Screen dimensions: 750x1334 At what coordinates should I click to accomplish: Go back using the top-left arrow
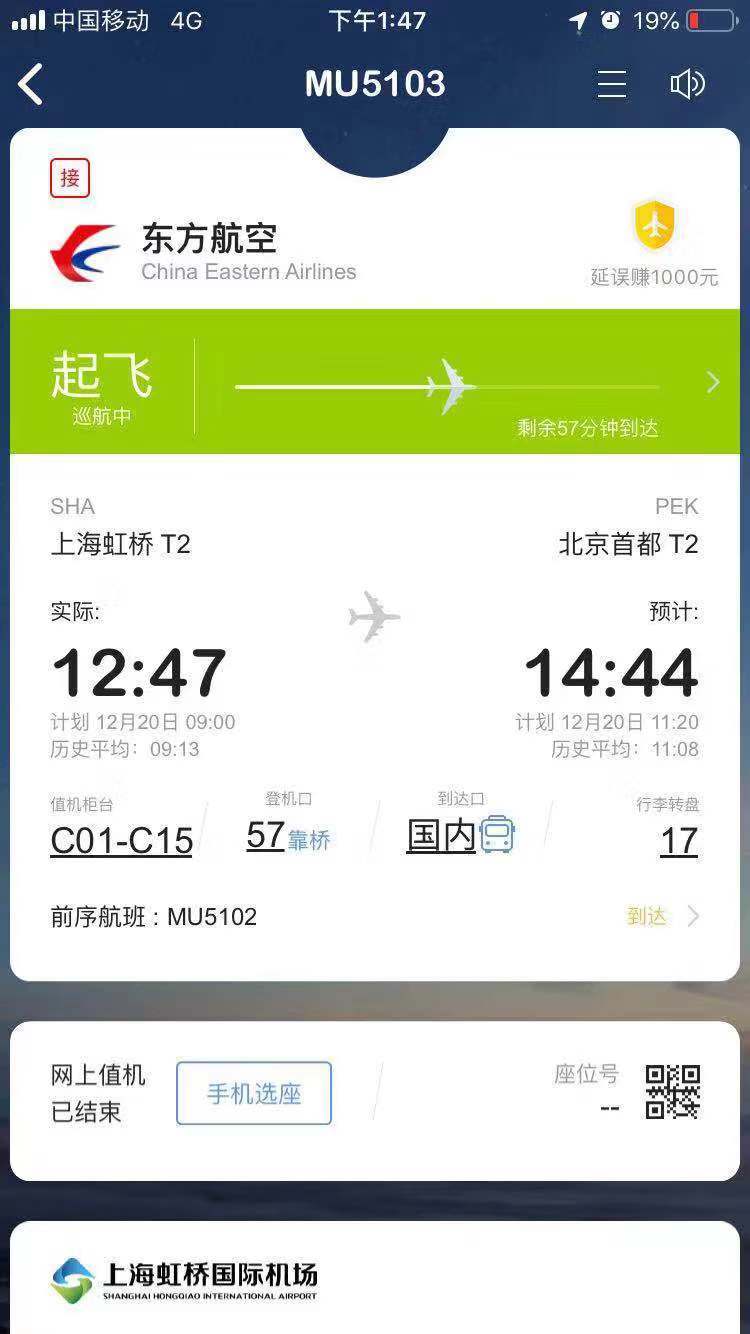[x=32, y=85]
